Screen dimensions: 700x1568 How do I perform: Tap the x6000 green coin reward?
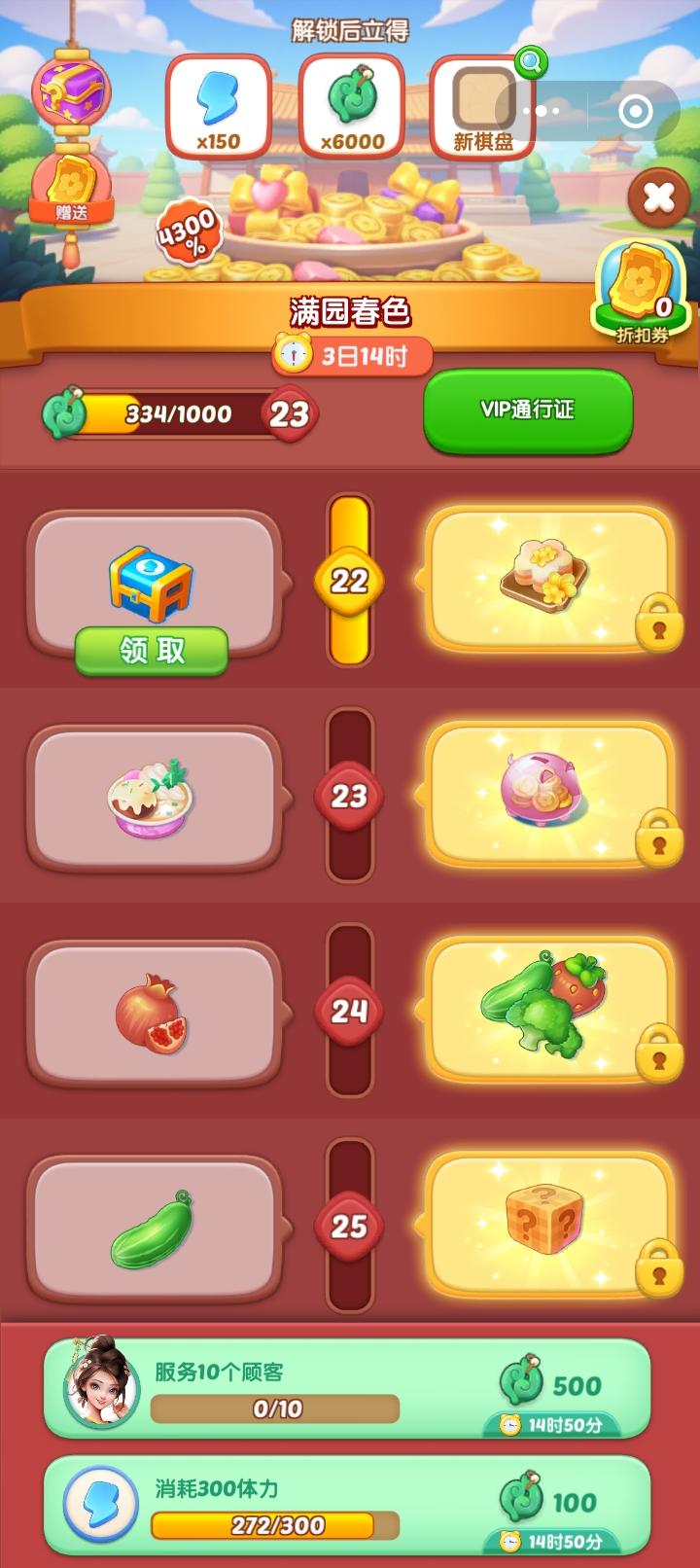[352, 105]
